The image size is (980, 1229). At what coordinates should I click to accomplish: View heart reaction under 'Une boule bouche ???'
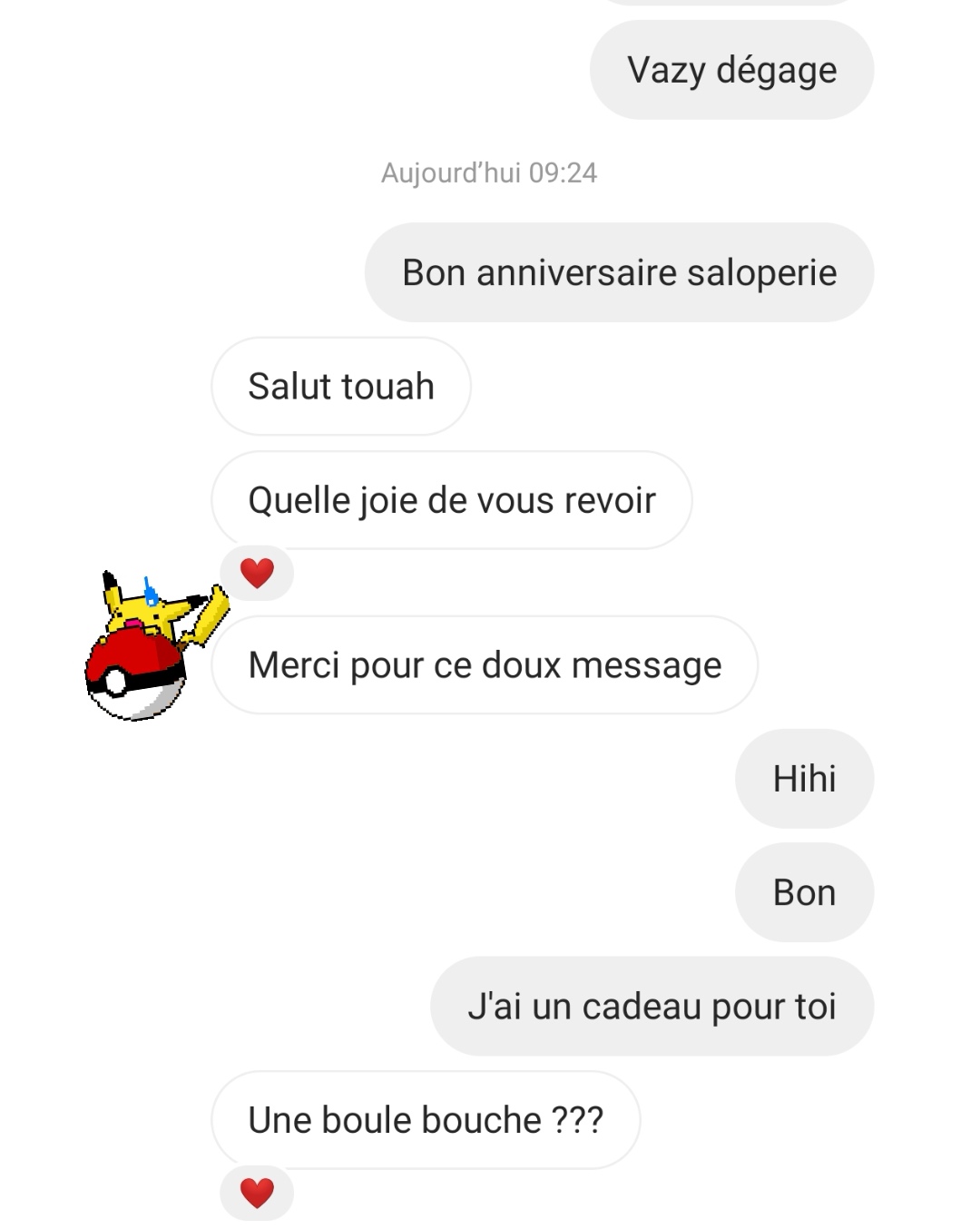coord(257,1193)
